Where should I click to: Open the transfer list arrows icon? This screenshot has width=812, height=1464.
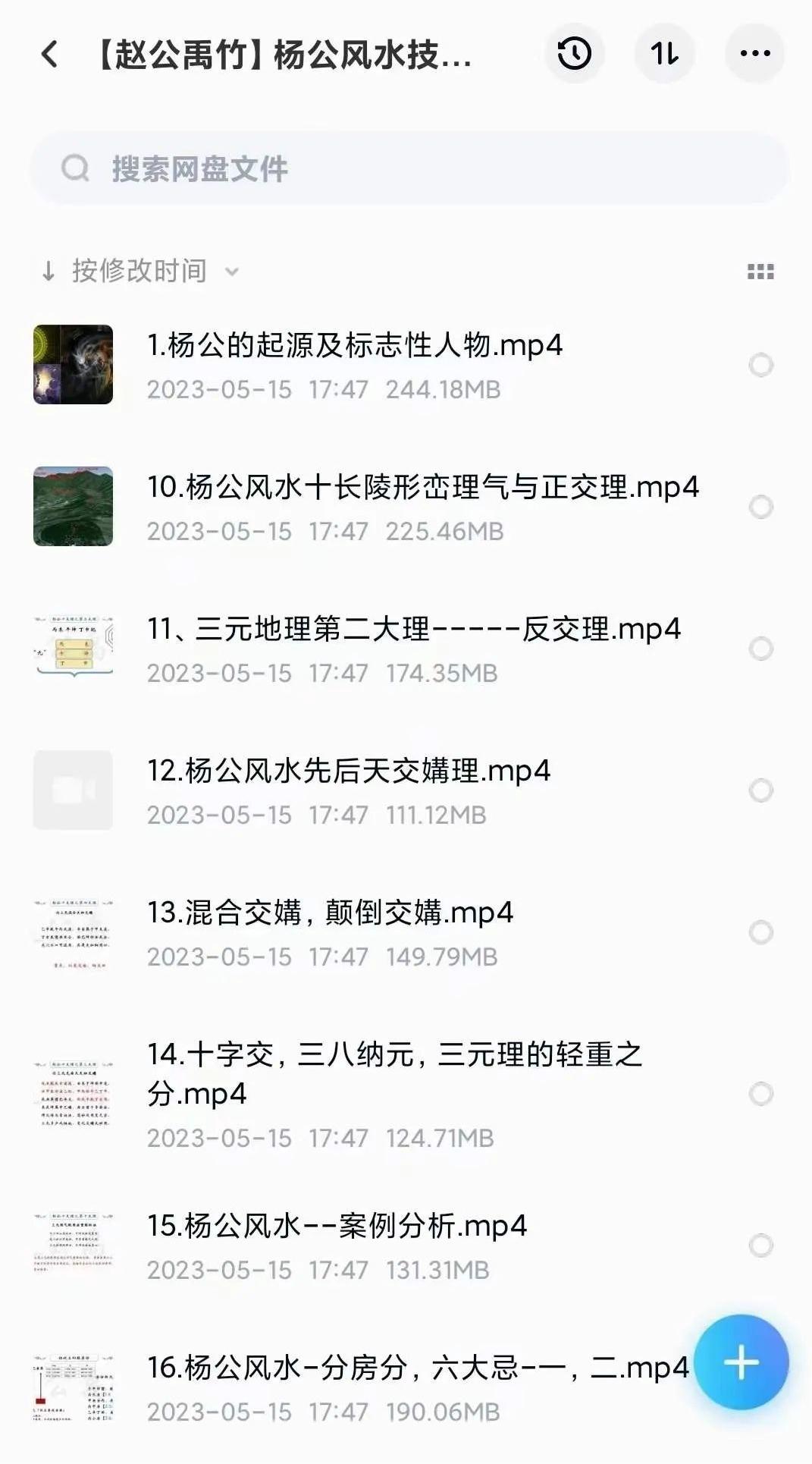point(664,53)
